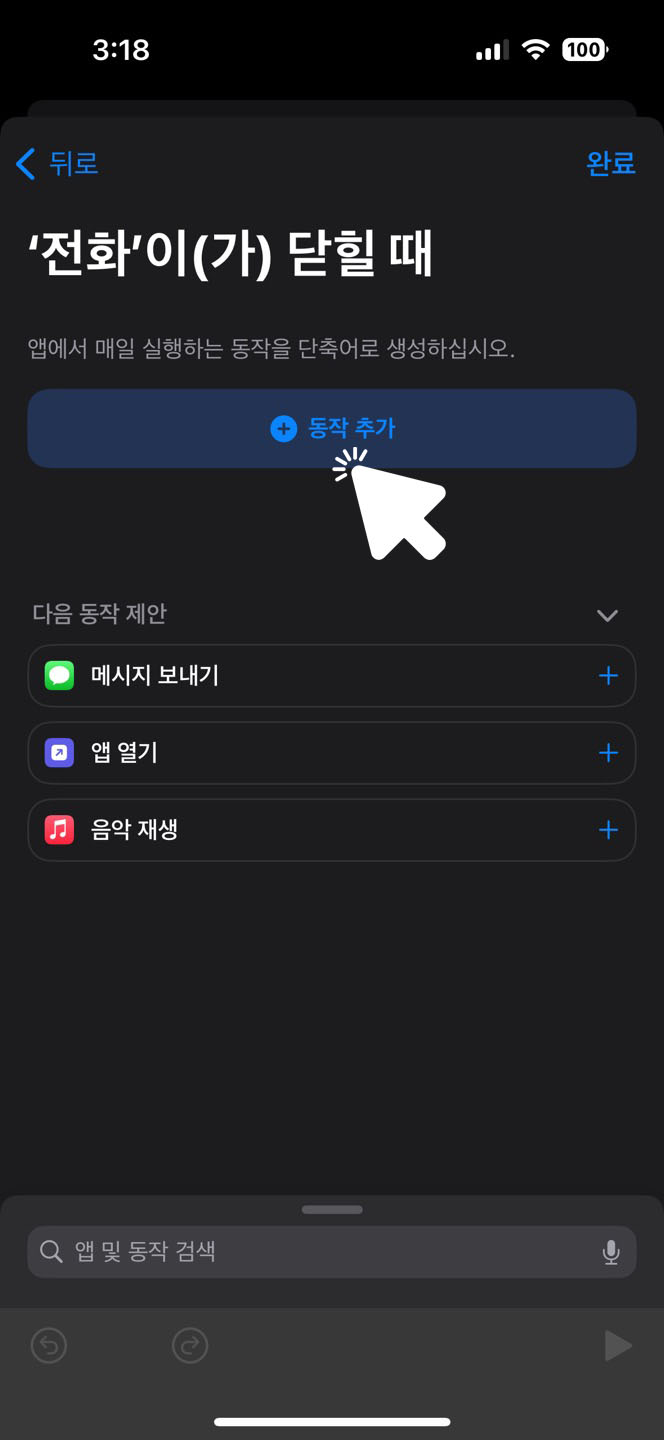Tap the undo arrow
This screenshot has width=664, height=1440.
(x=49, y=1345)
